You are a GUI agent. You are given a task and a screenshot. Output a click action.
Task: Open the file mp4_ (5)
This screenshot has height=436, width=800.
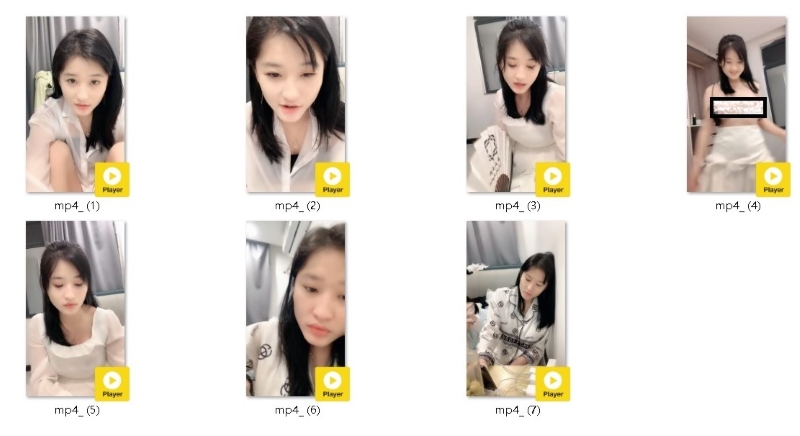point(76,309)
